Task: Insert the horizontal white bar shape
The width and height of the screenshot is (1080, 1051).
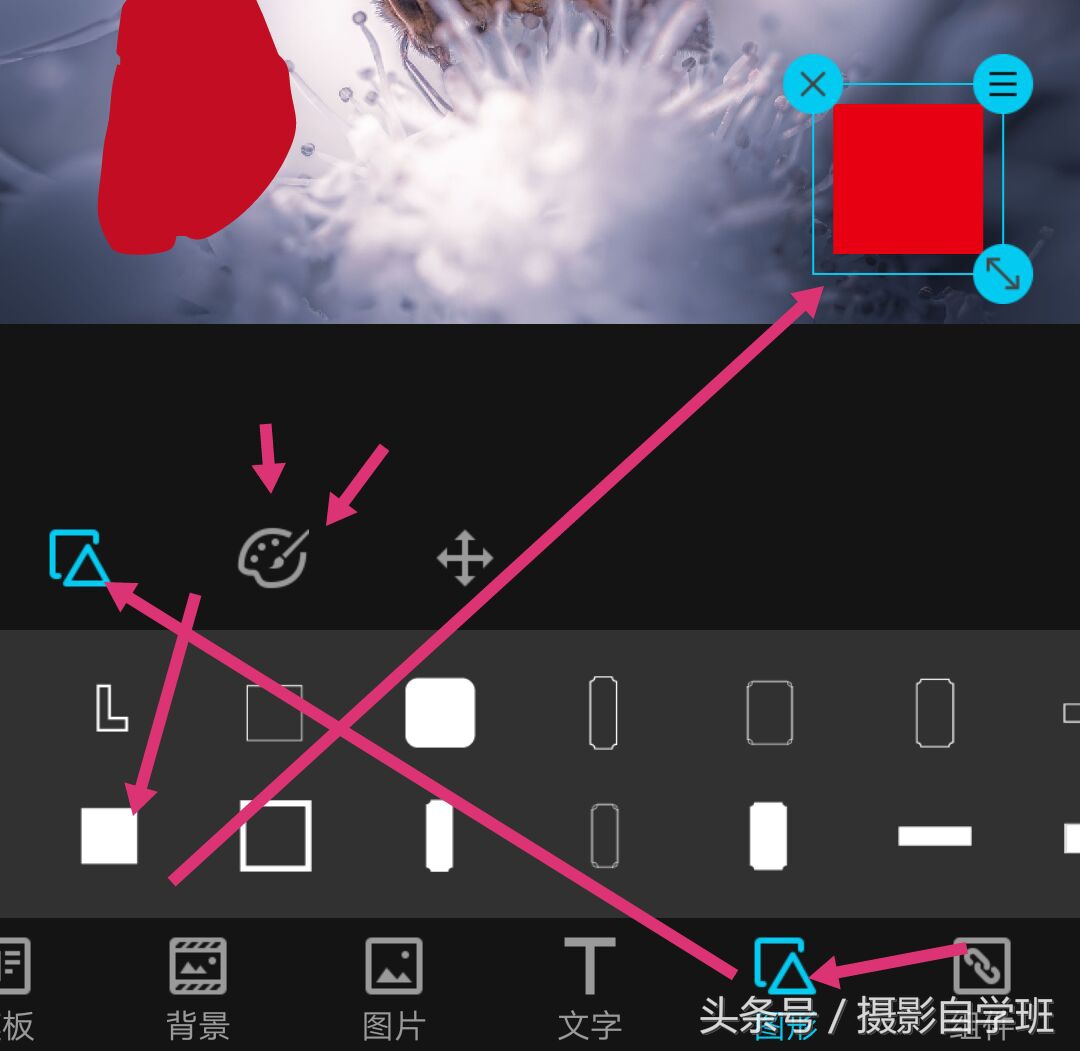Action: [934, 836]
